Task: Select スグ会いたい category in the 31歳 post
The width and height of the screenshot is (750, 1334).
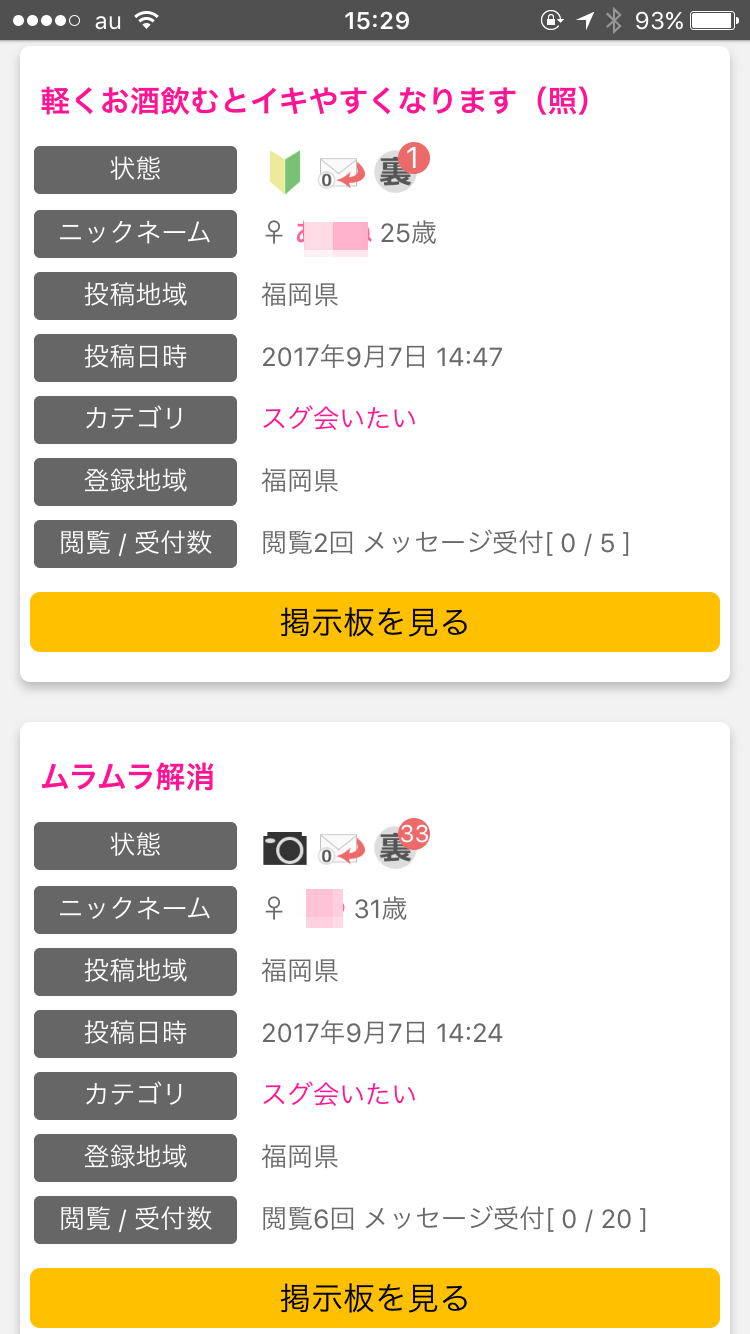Action: 339,1094
